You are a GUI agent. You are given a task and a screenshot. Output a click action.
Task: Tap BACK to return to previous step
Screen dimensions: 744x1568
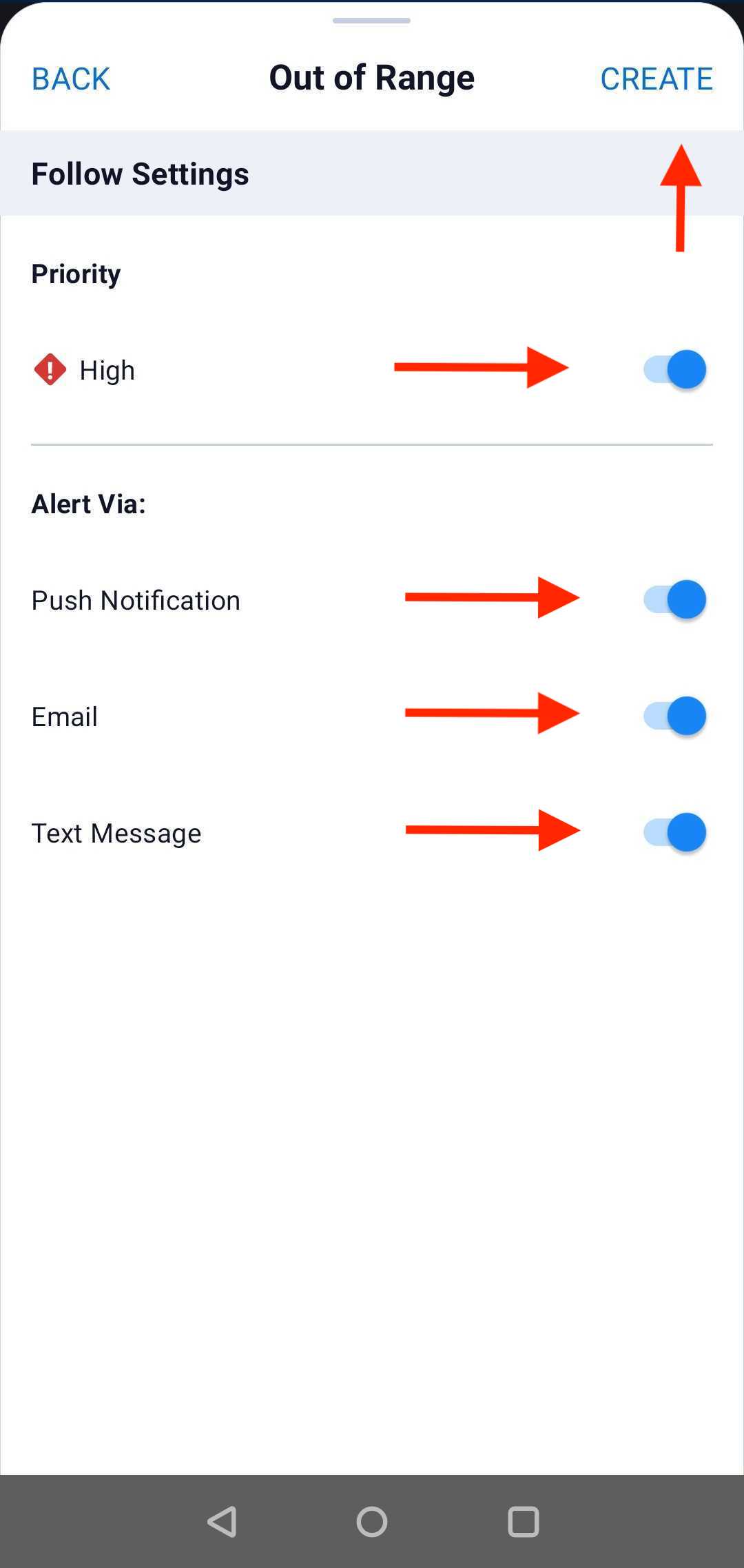[x=71, y=79]
